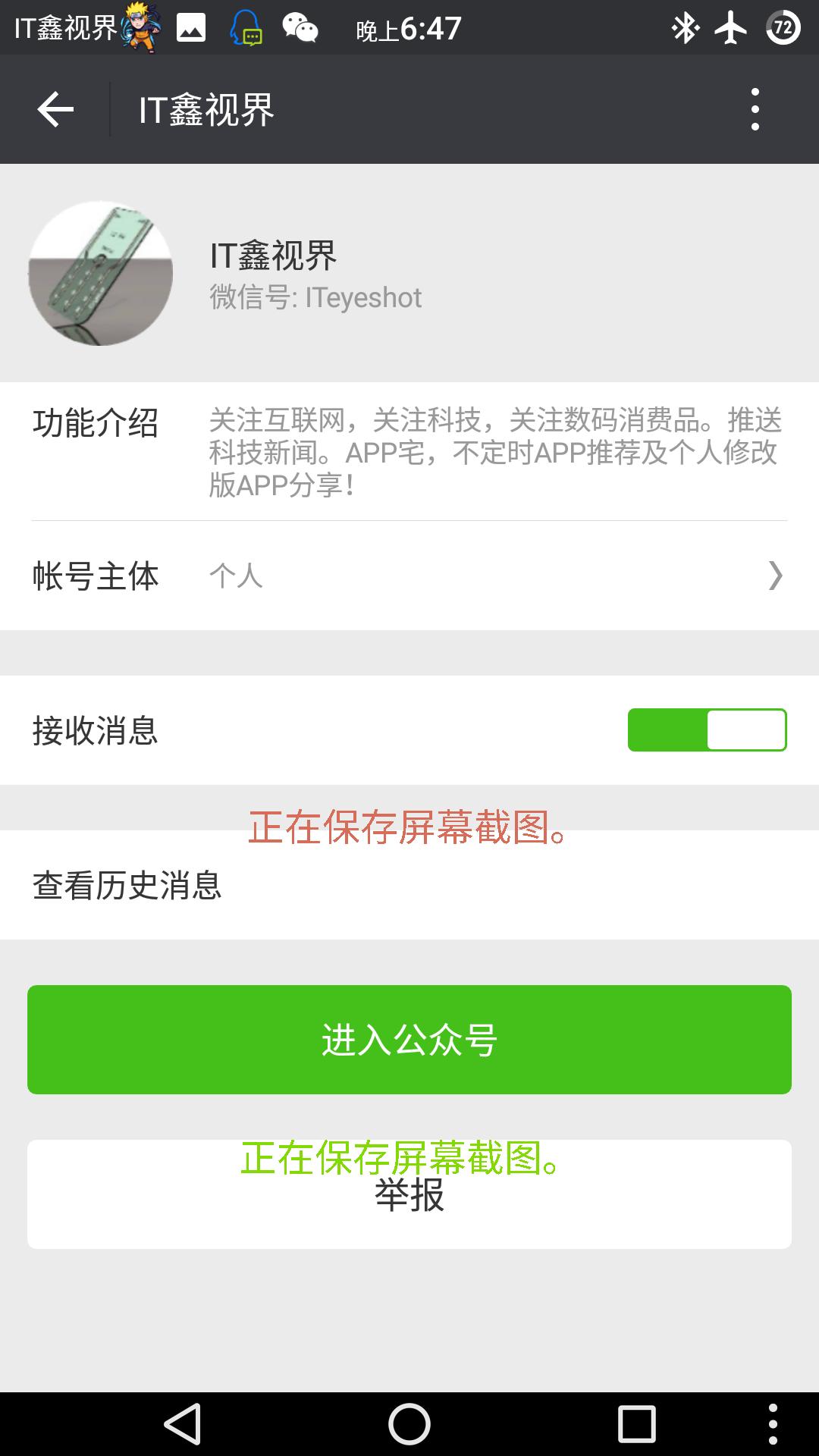The height and width of the screenshot is (1456, 819).
Task: Tap the 进入公众号 green button
Action: pyautogui.click(x=409, y=1040)
